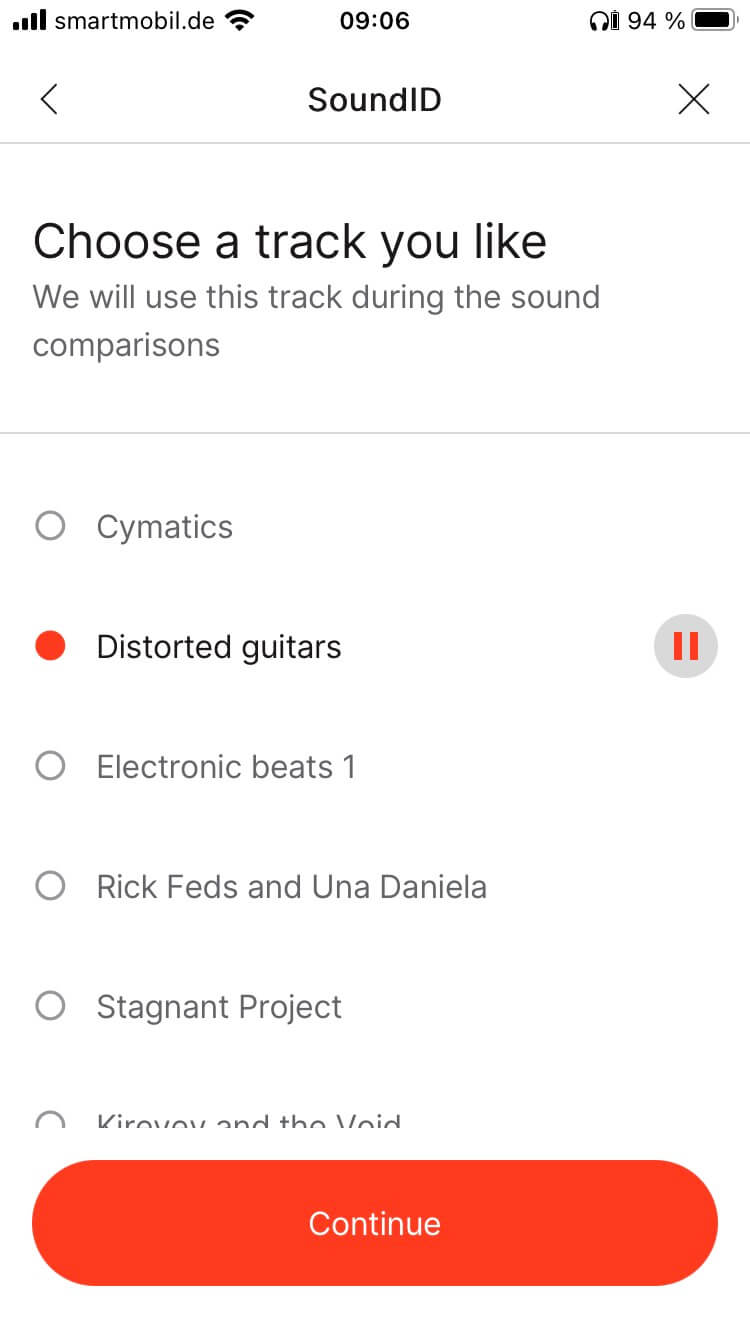
Task: Tap Continue to proceed
Action: tap(375, 1223)
